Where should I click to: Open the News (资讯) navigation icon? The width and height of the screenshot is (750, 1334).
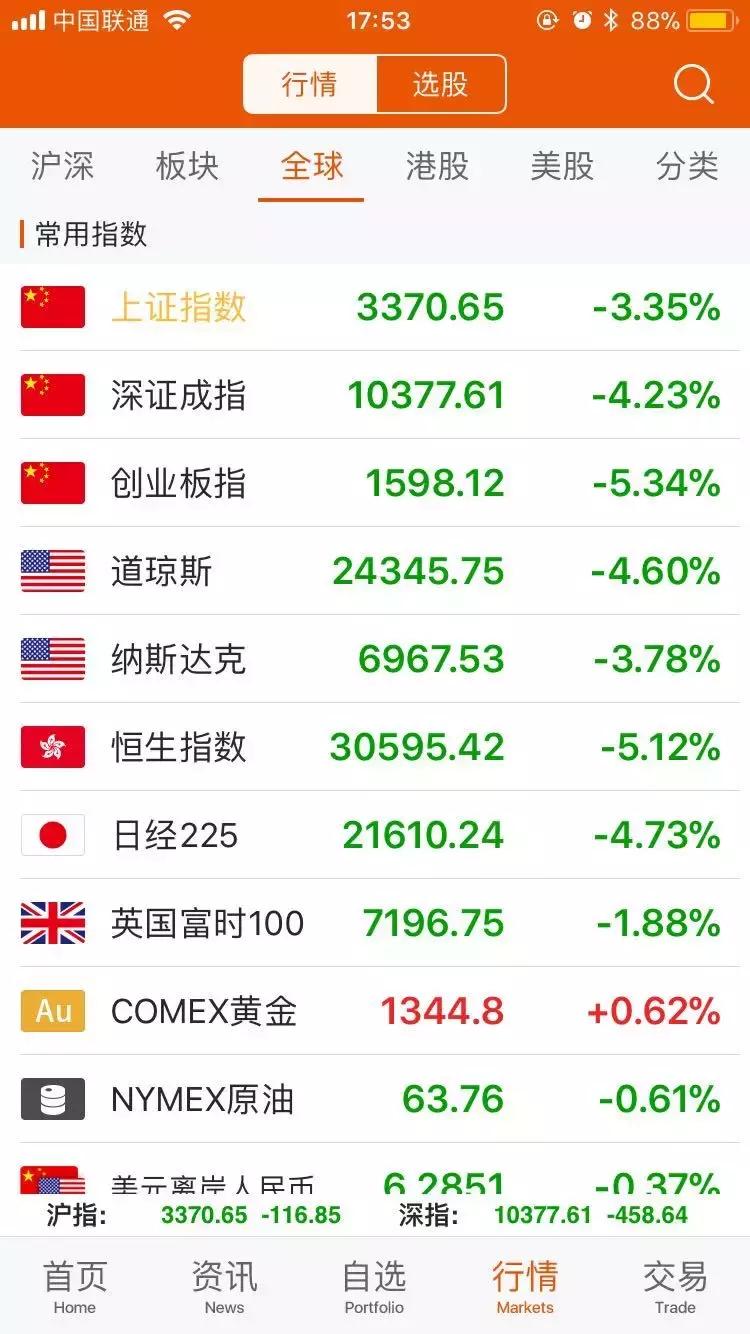[x=225, y=1285]
